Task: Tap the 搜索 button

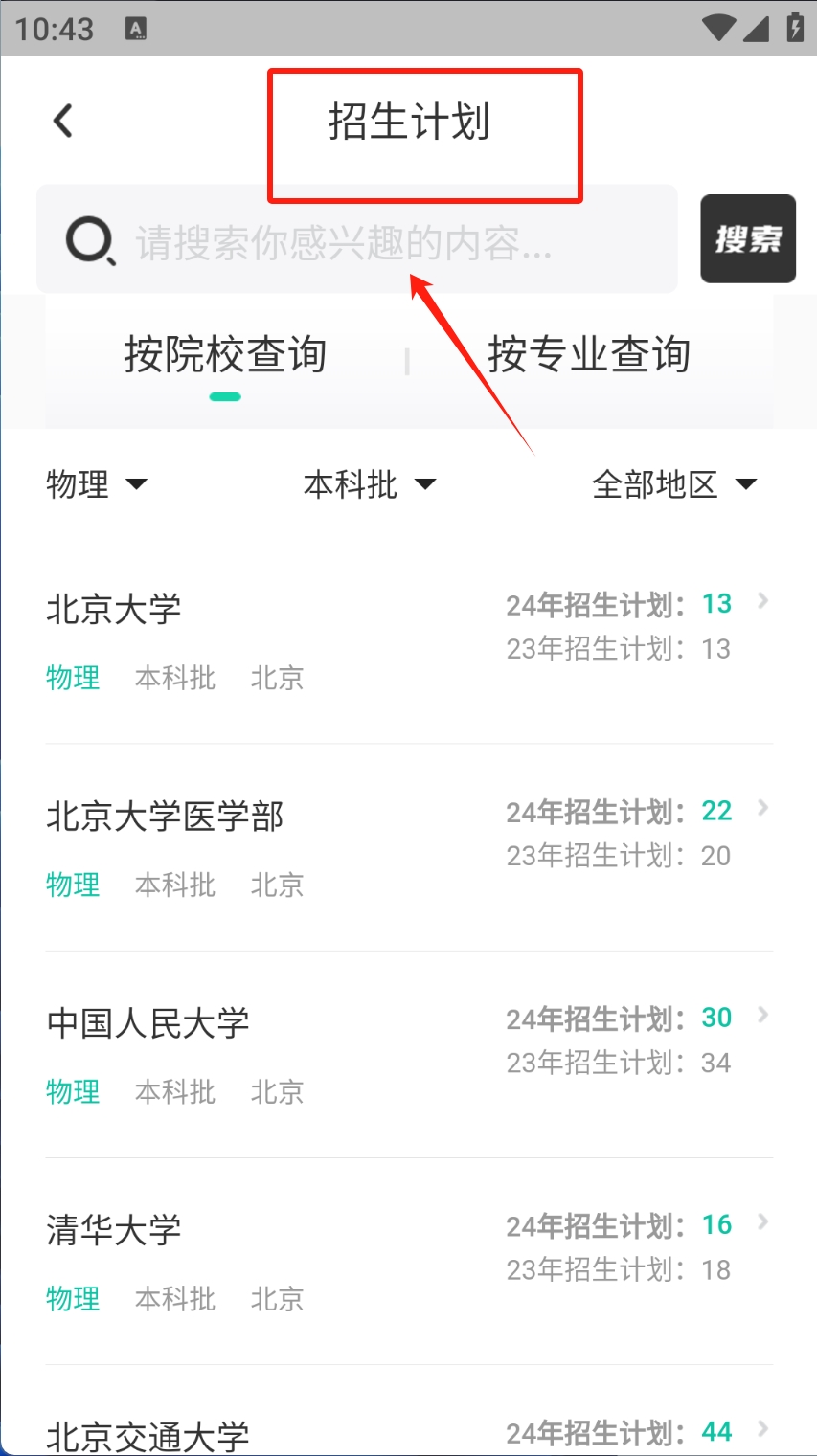Action: coord(747,239)
